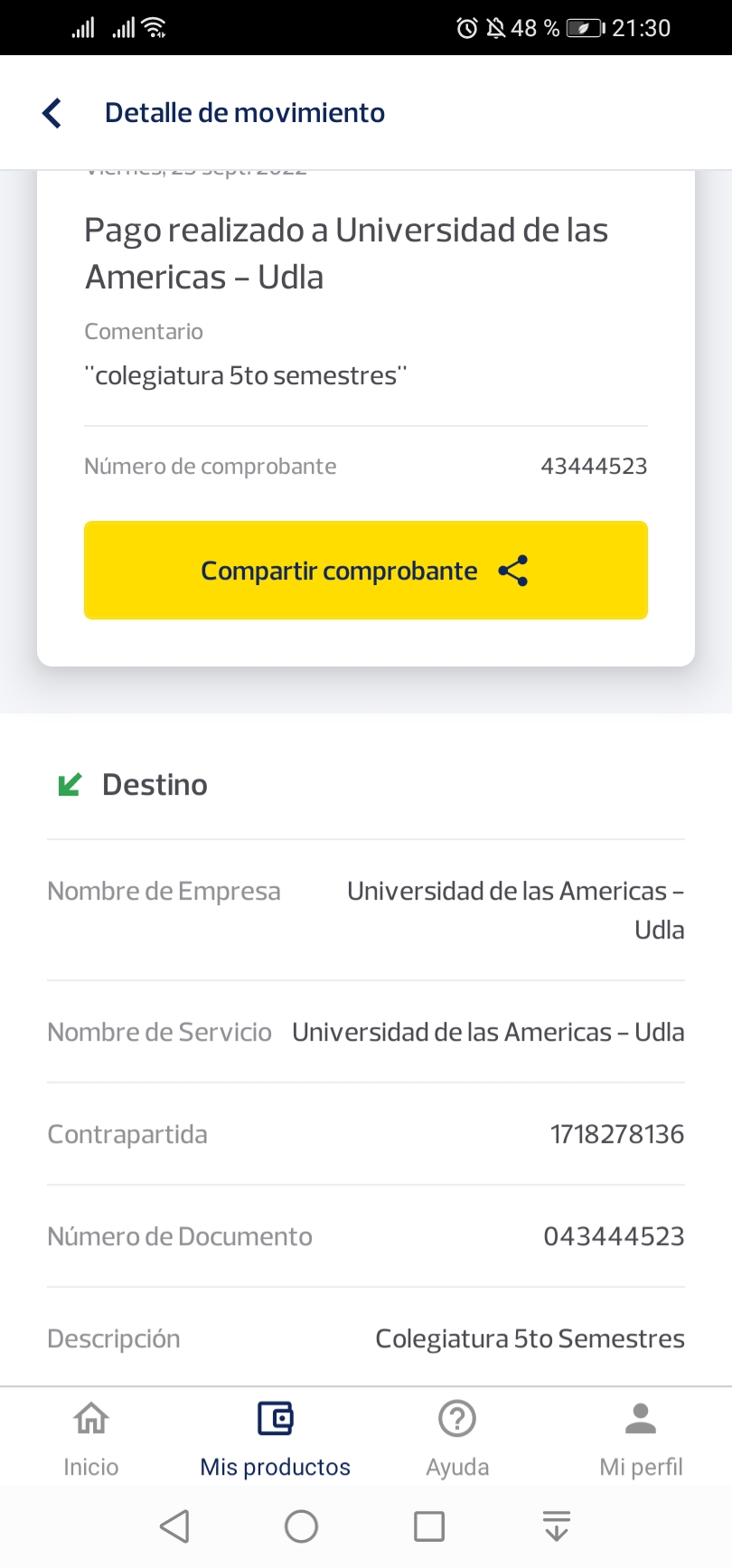Tap the Compartir comprobante button
This screenshot has height=1568, width=732.
click(x=365, y=571)
